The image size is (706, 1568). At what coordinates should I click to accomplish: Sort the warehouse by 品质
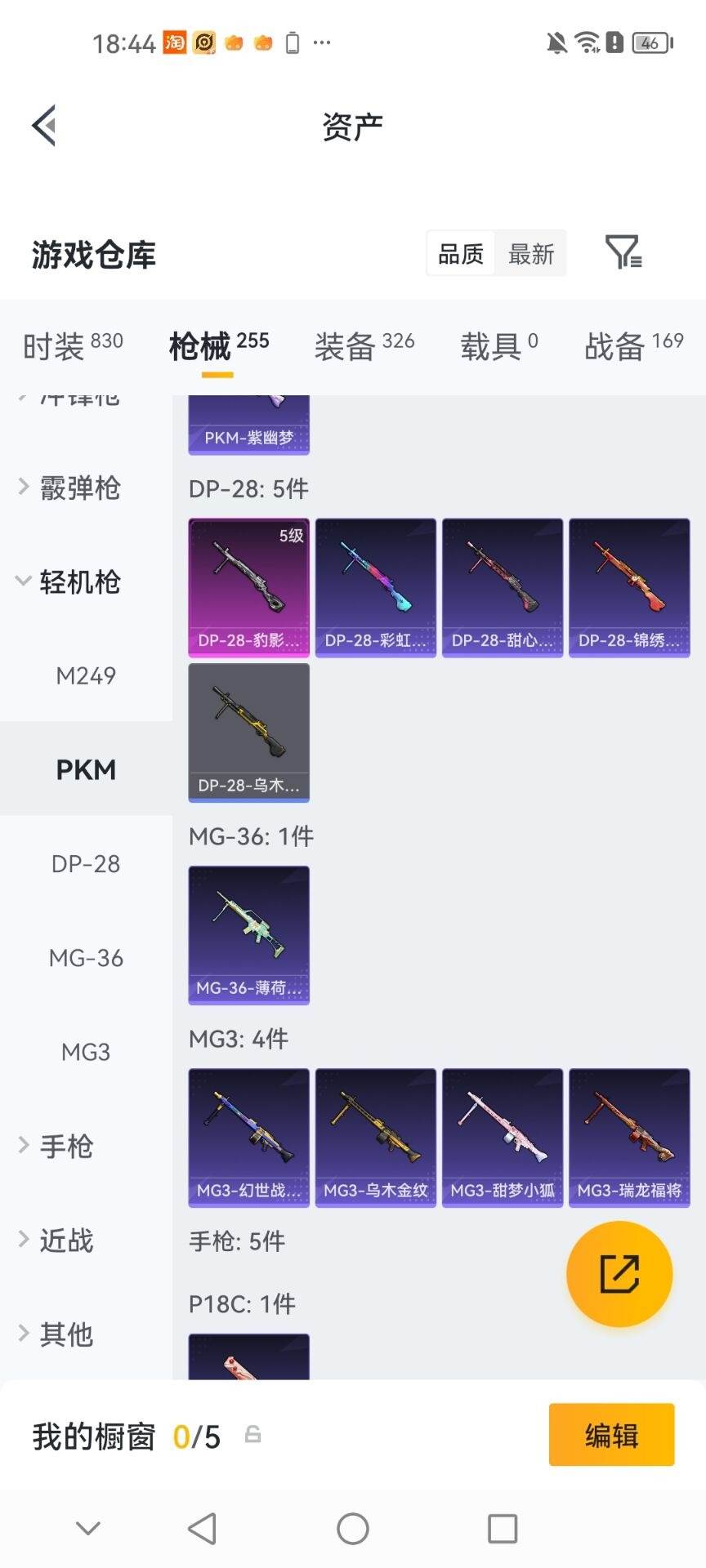pos(461,254)
